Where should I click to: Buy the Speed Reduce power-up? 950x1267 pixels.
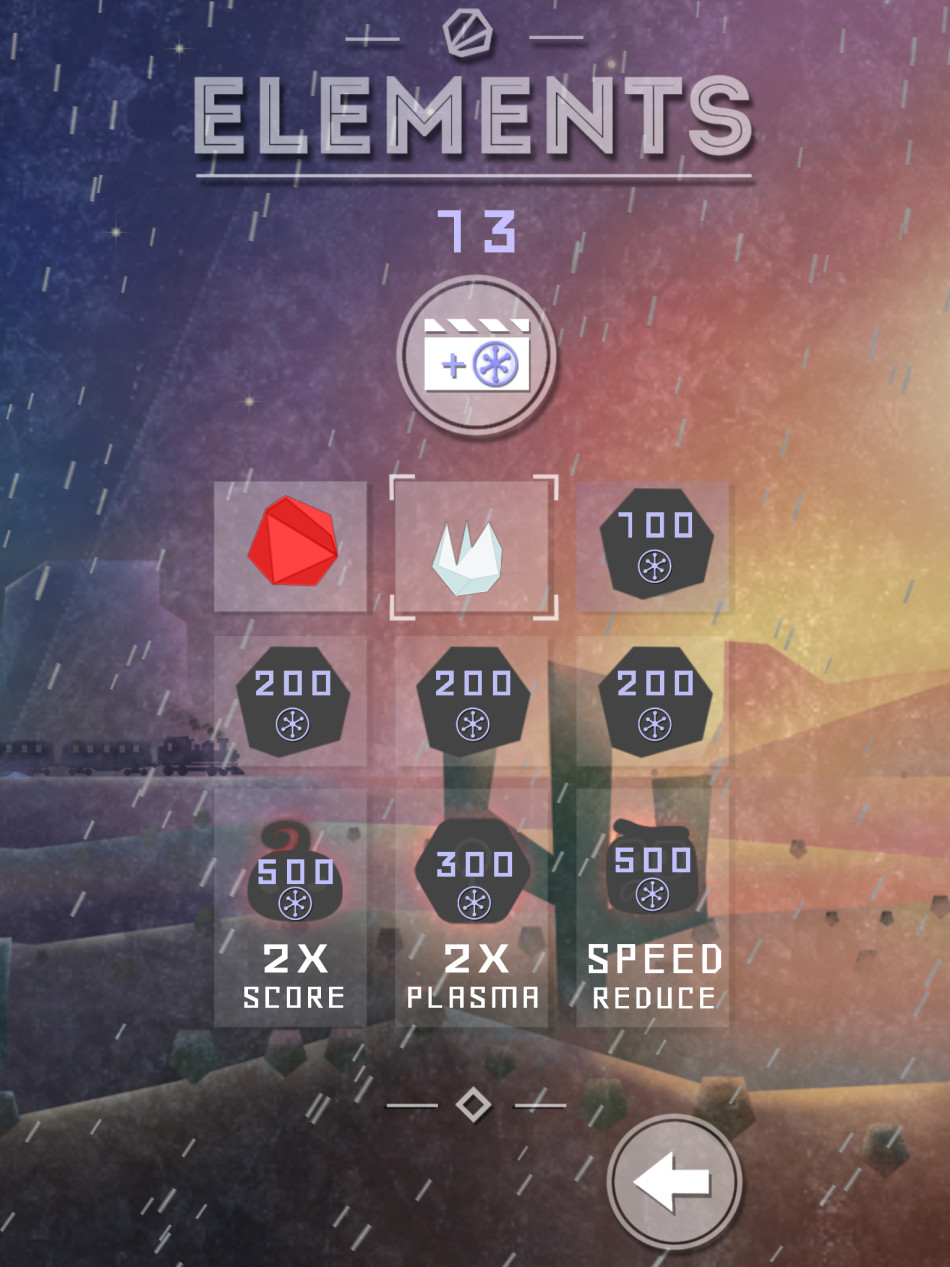point(653,905)
